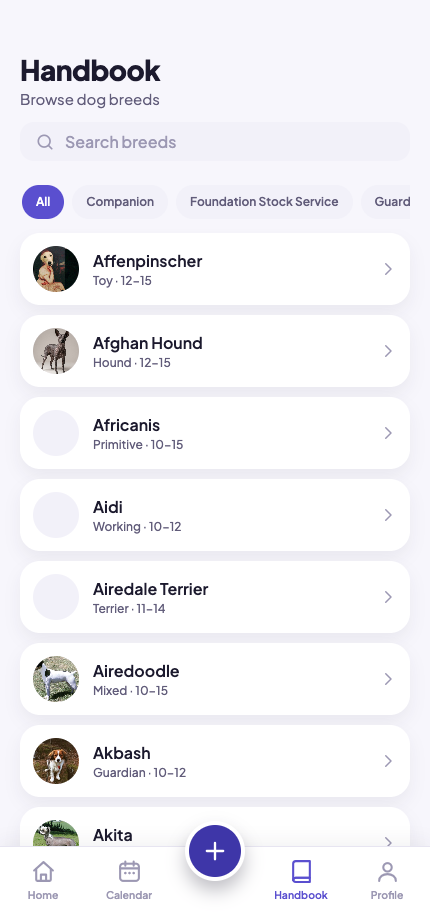The width and height of the screenshot is (430, 920).
Task: Open the Airedoodle breed entry
Action: [215, 679]
